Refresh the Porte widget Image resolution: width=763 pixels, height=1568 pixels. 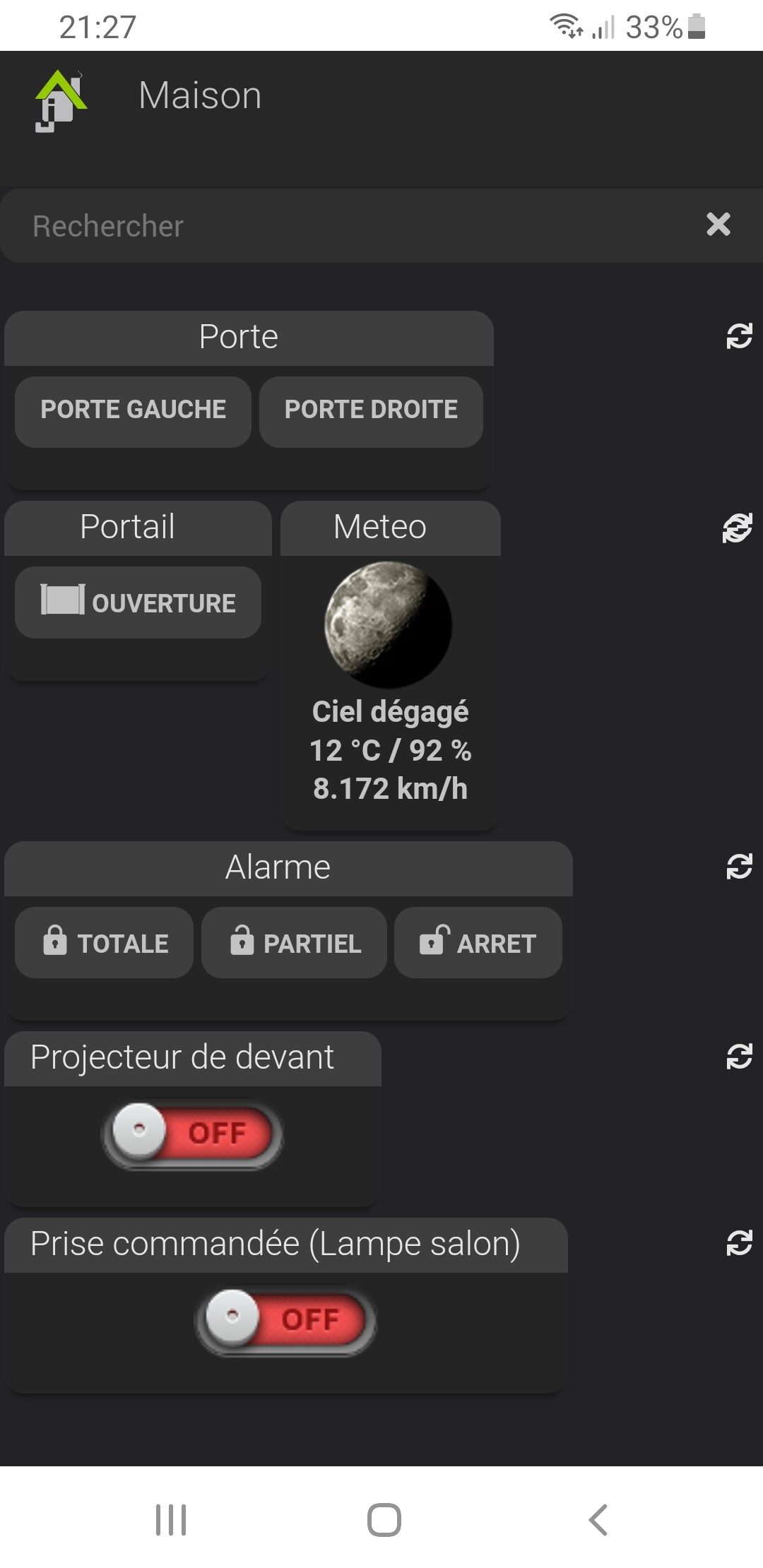click(x=739, y=336)
